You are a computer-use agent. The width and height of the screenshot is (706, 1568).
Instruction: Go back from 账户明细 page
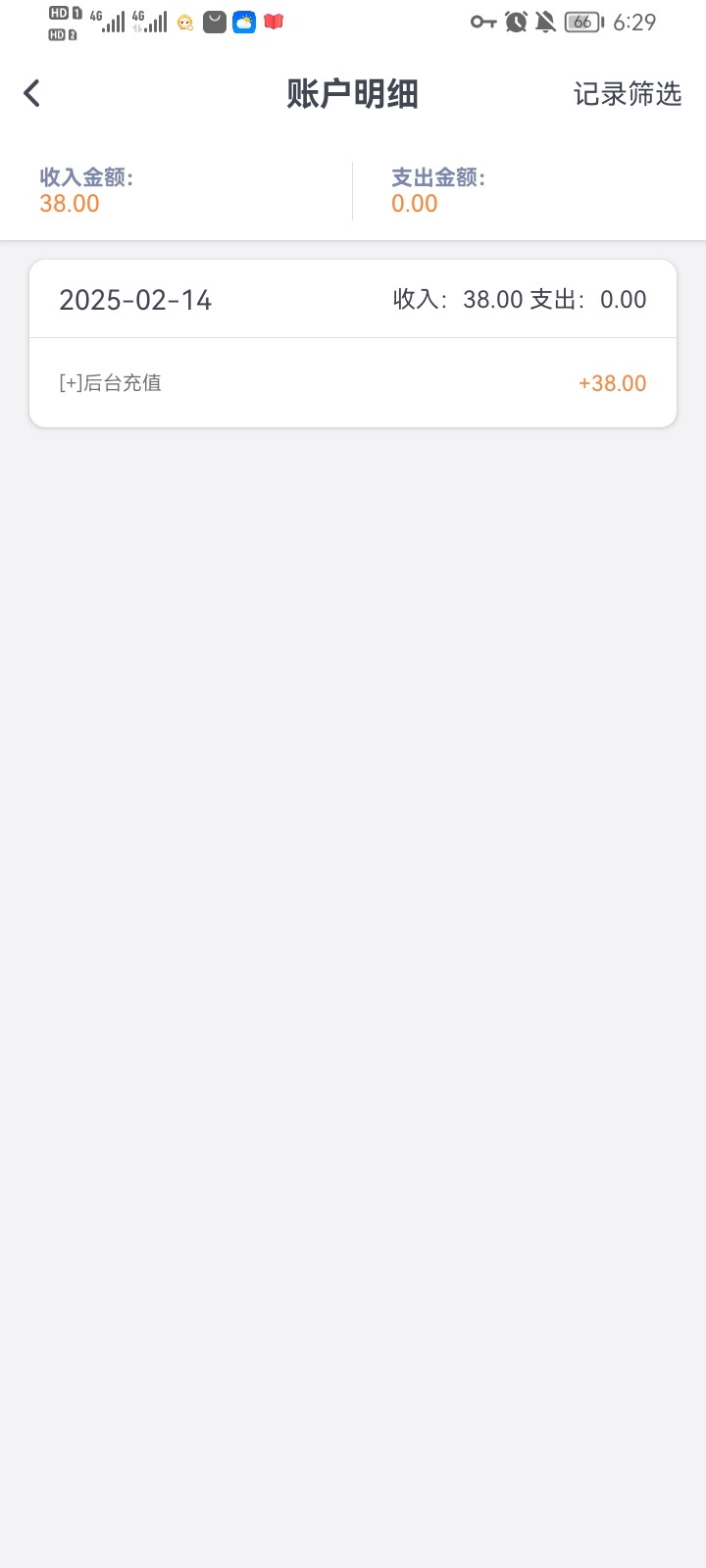(x=32, y=94)
